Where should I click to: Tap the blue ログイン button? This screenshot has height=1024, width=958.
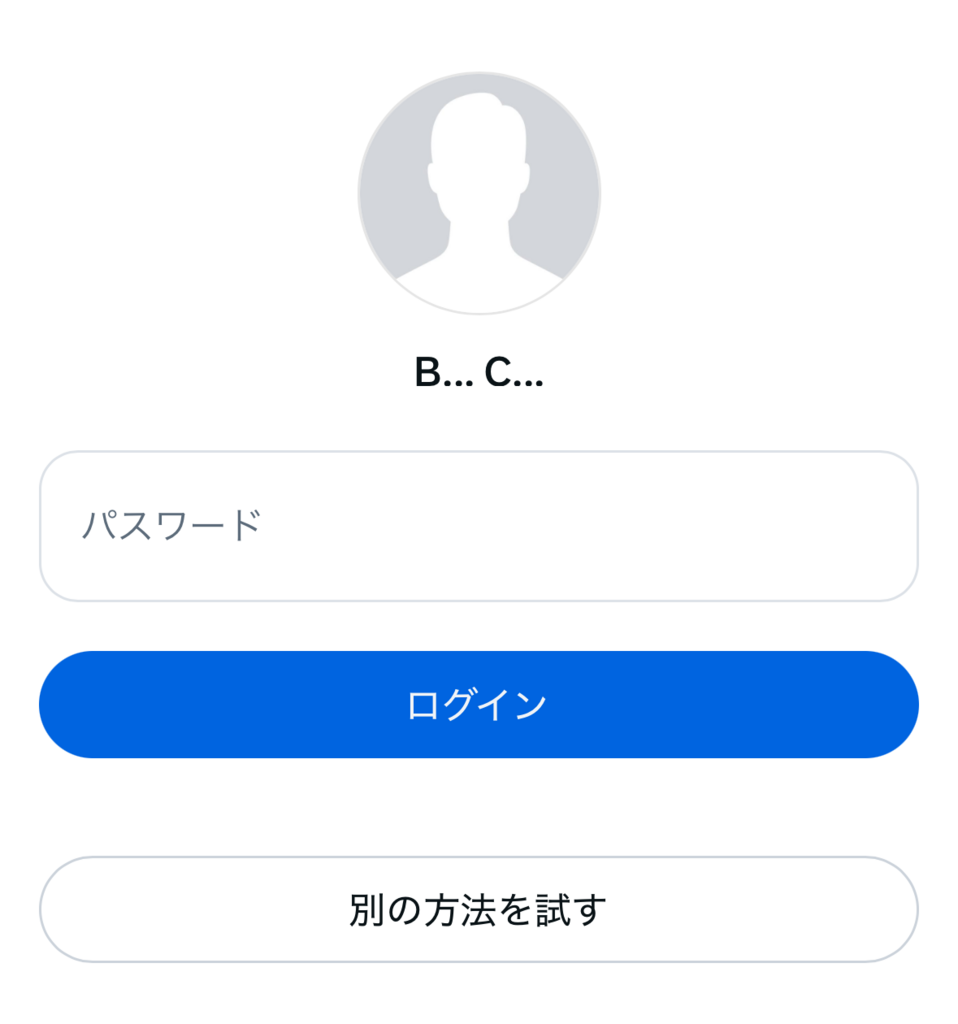pyautogui.click(x=478, y=705)
